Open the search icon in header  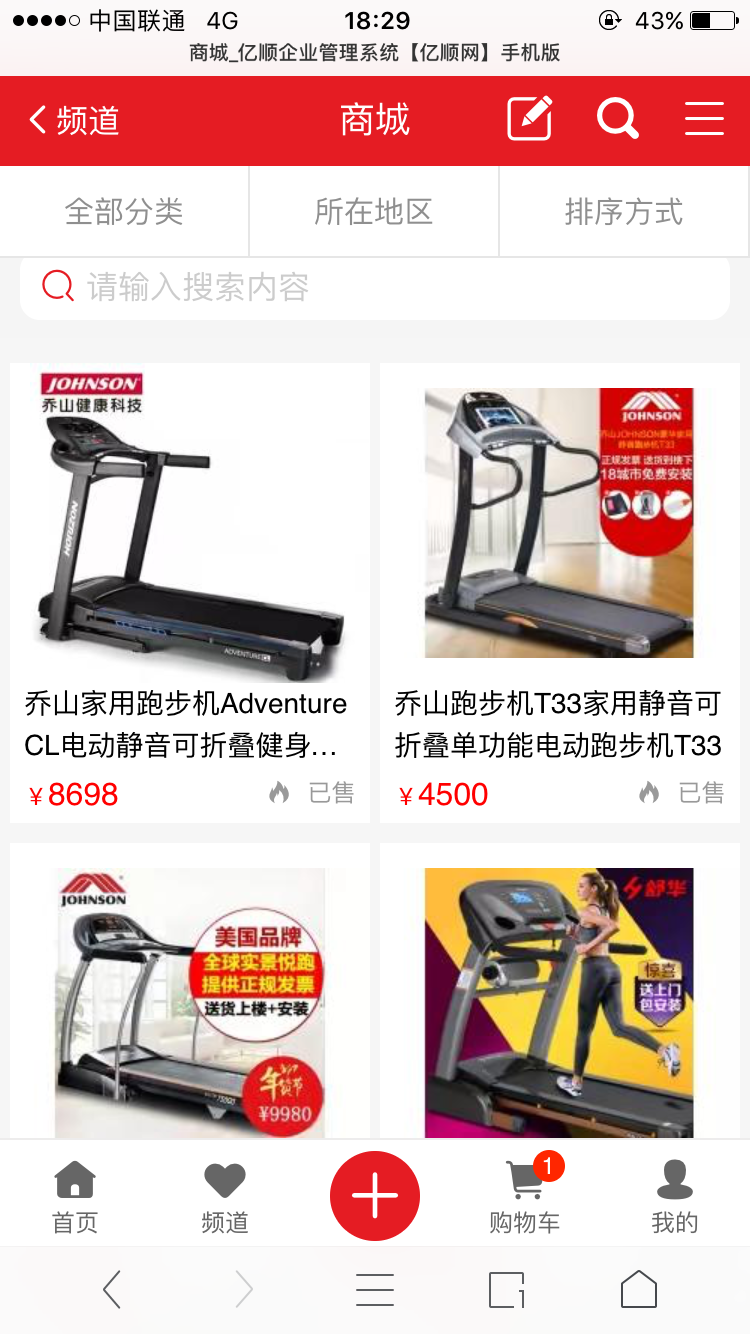tap(618, 120)
